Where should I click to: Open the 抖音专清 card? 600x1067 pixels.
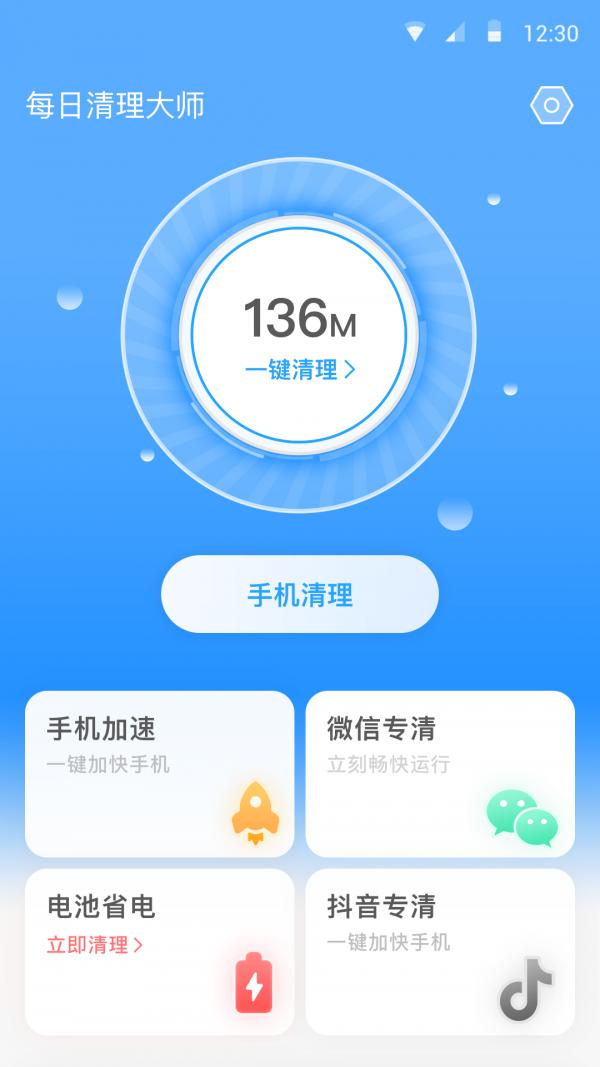coord(440,951)
